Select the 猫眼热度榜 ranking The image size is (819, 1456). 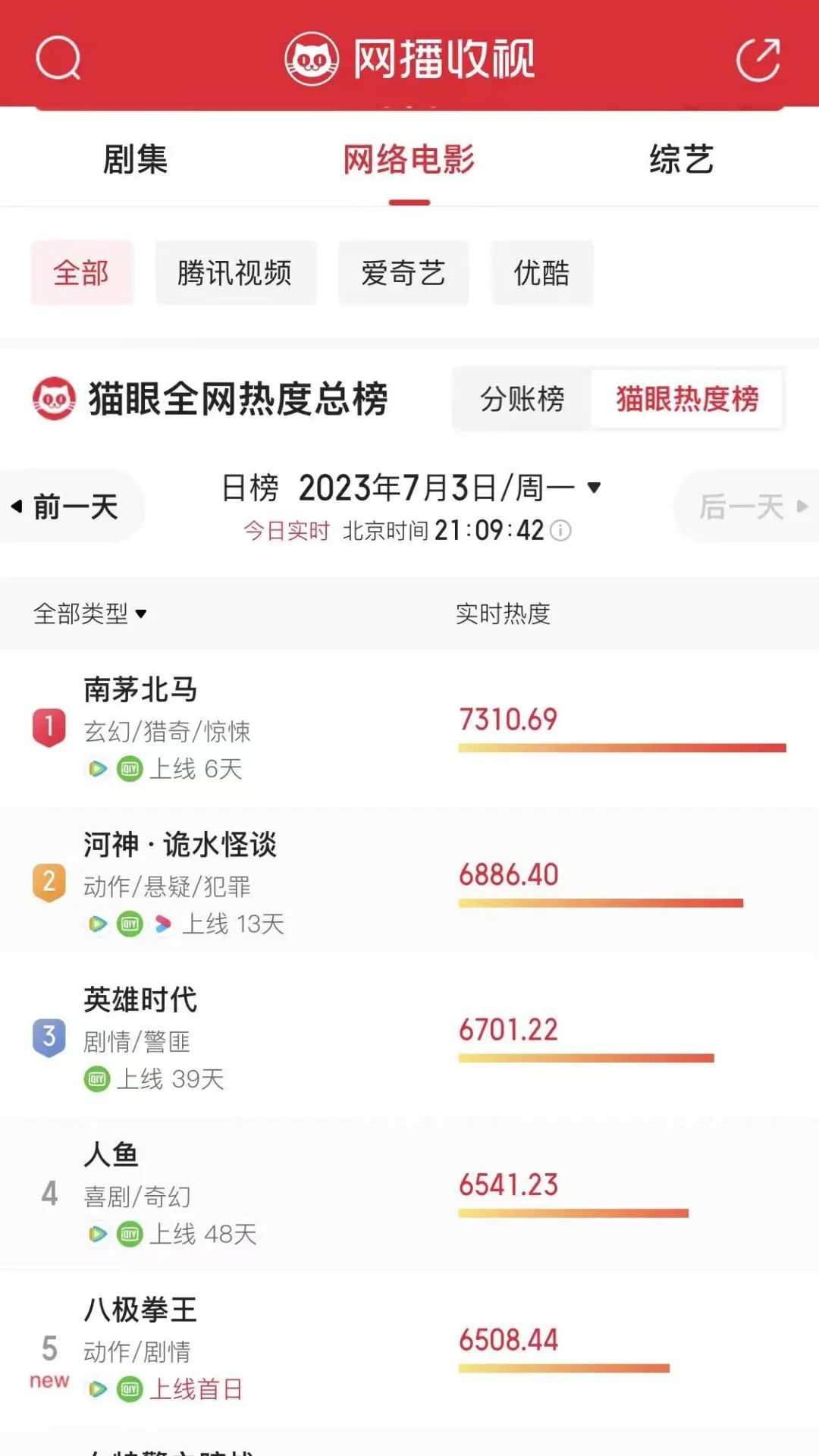687,399
